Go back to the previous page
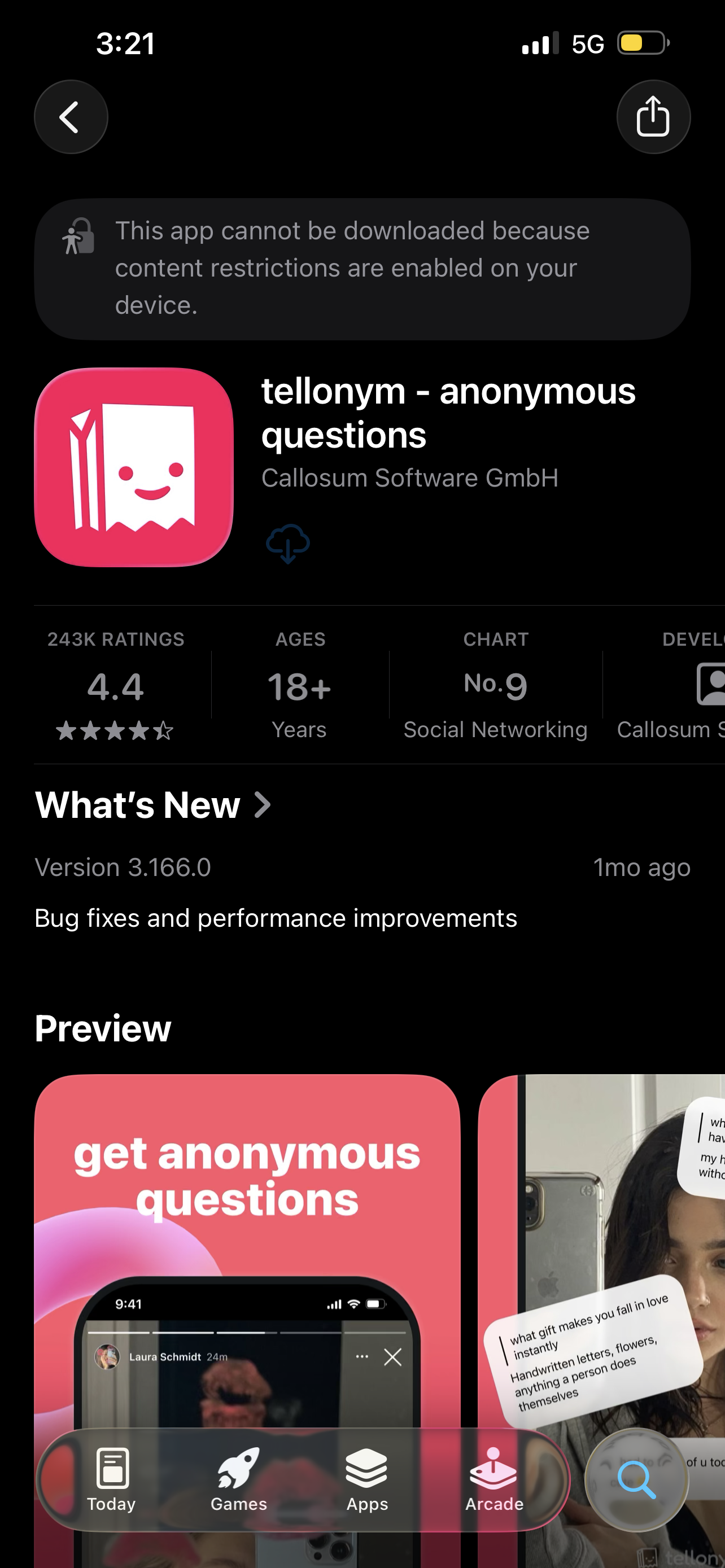The height and width of the screenshot is (1568, 725). click(71, 117)
